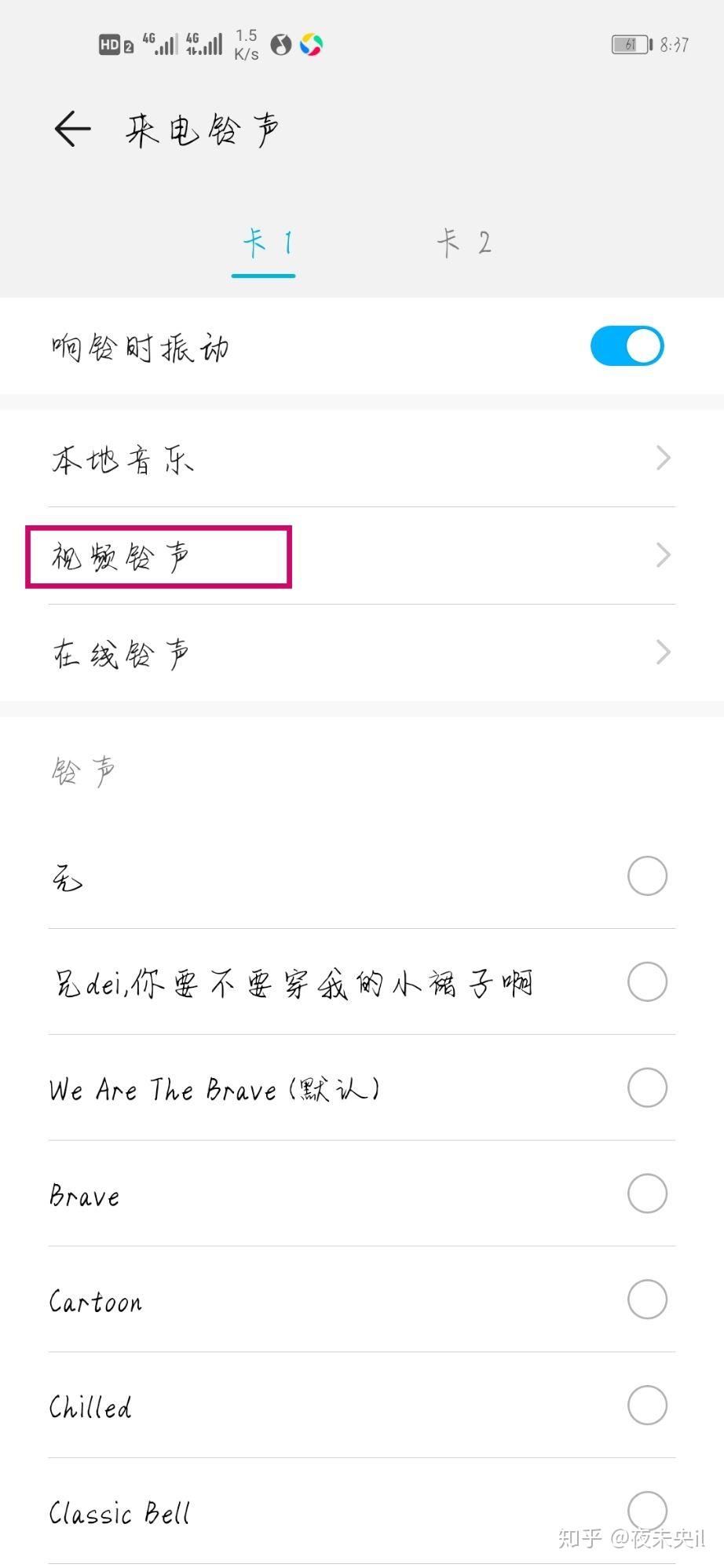724x1568 pixels.
Task: Choose the 兄dei,你要不要穿我的小裙子啊 ringtone
Action: point(362,982)
